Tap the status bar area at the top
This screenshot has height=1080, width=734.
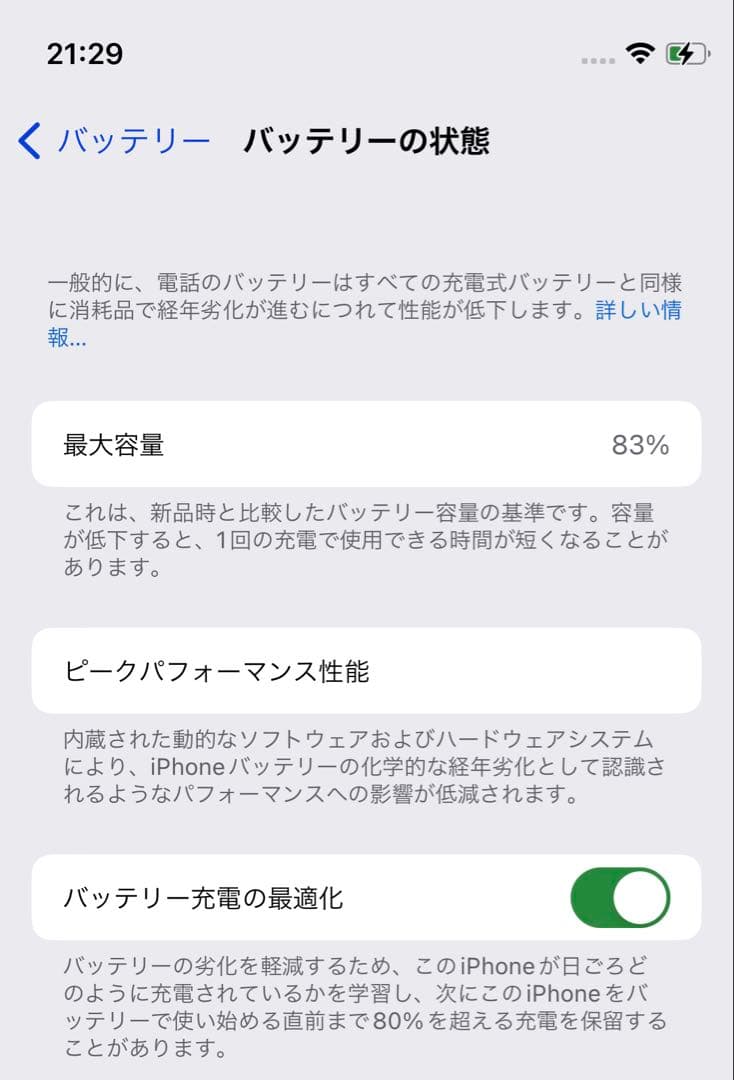tap(367, 58)
